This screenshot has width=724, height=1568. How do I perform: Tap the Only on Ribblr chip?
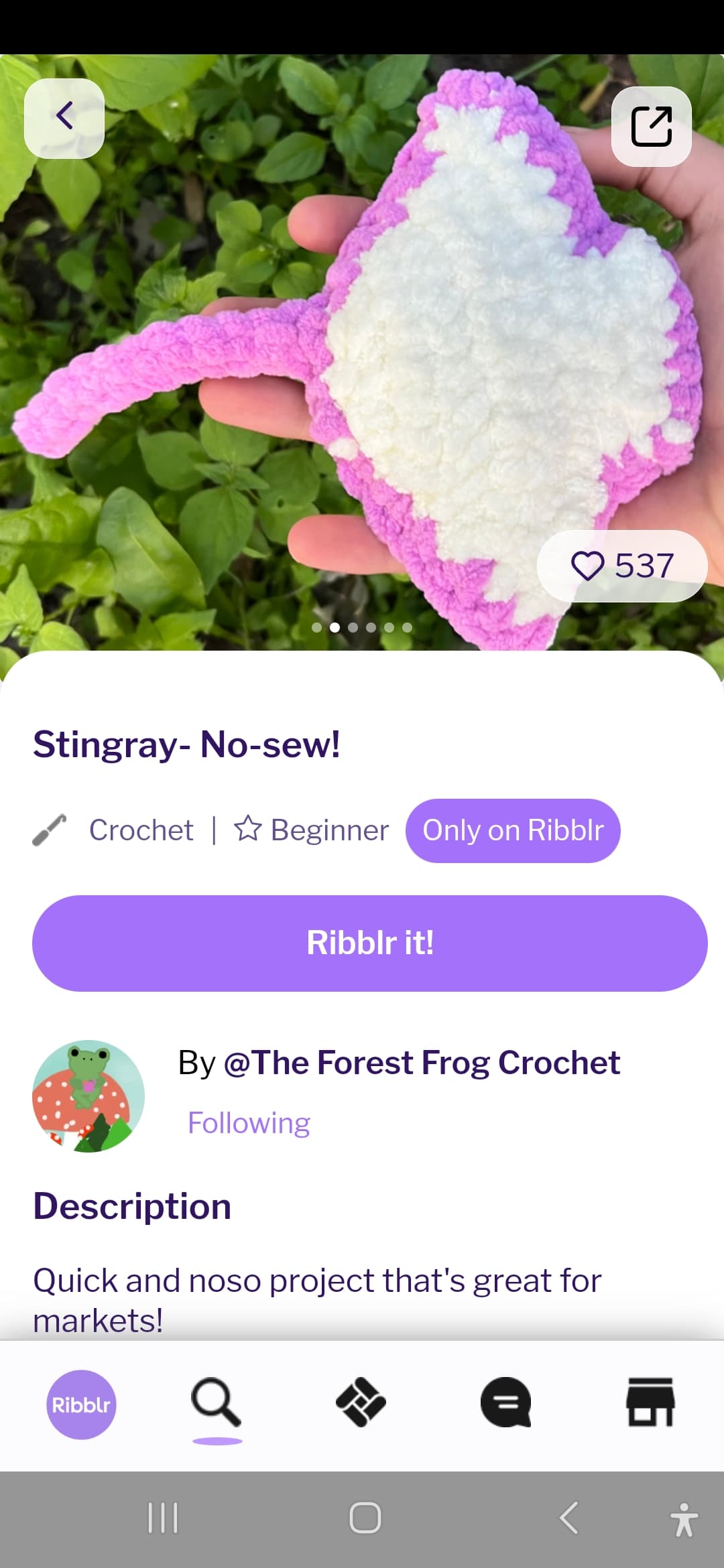point(513,830)
